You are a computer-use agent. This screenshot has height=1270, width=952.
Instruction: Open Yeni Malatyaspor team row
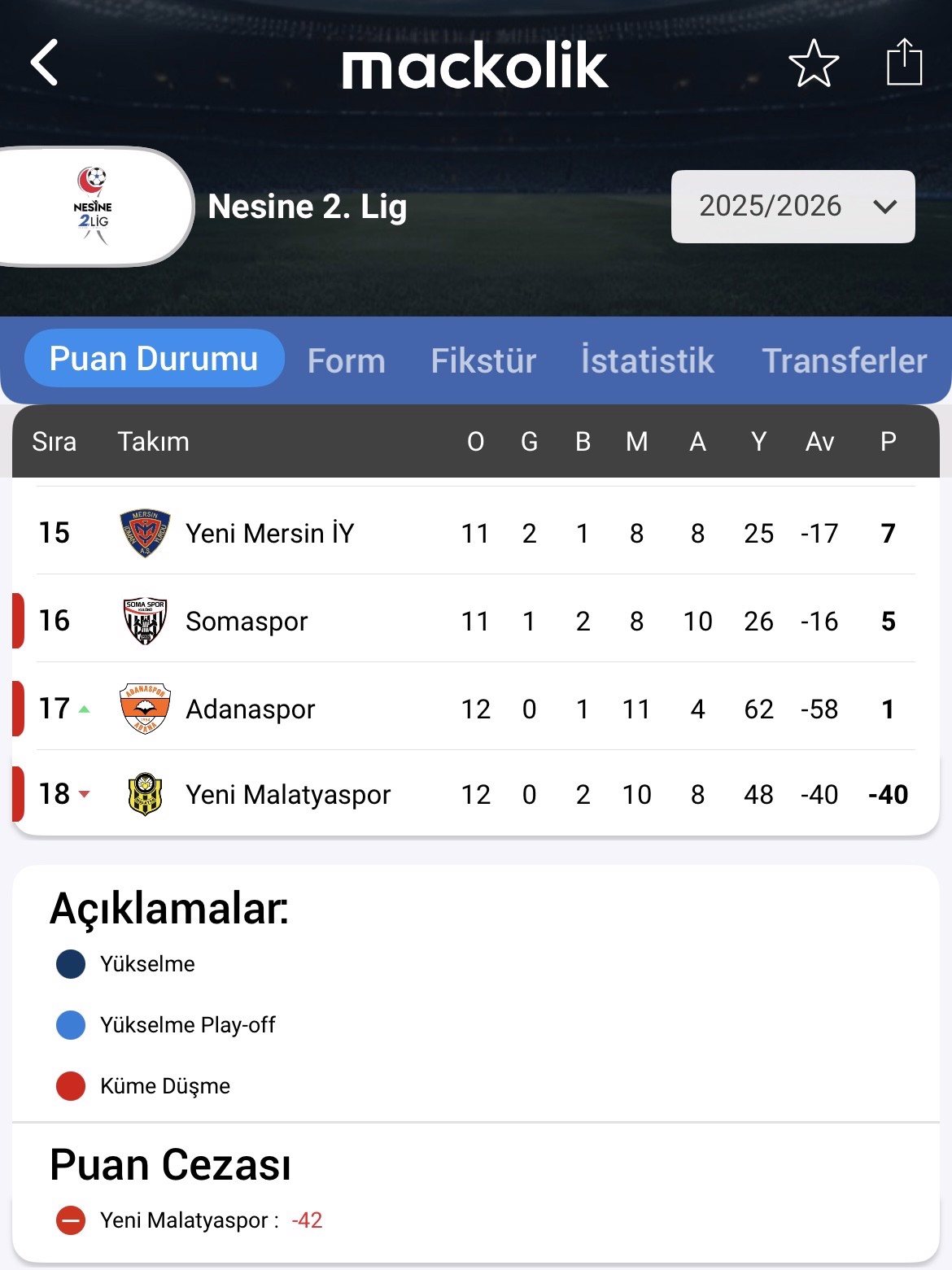(x=288, y=795)
